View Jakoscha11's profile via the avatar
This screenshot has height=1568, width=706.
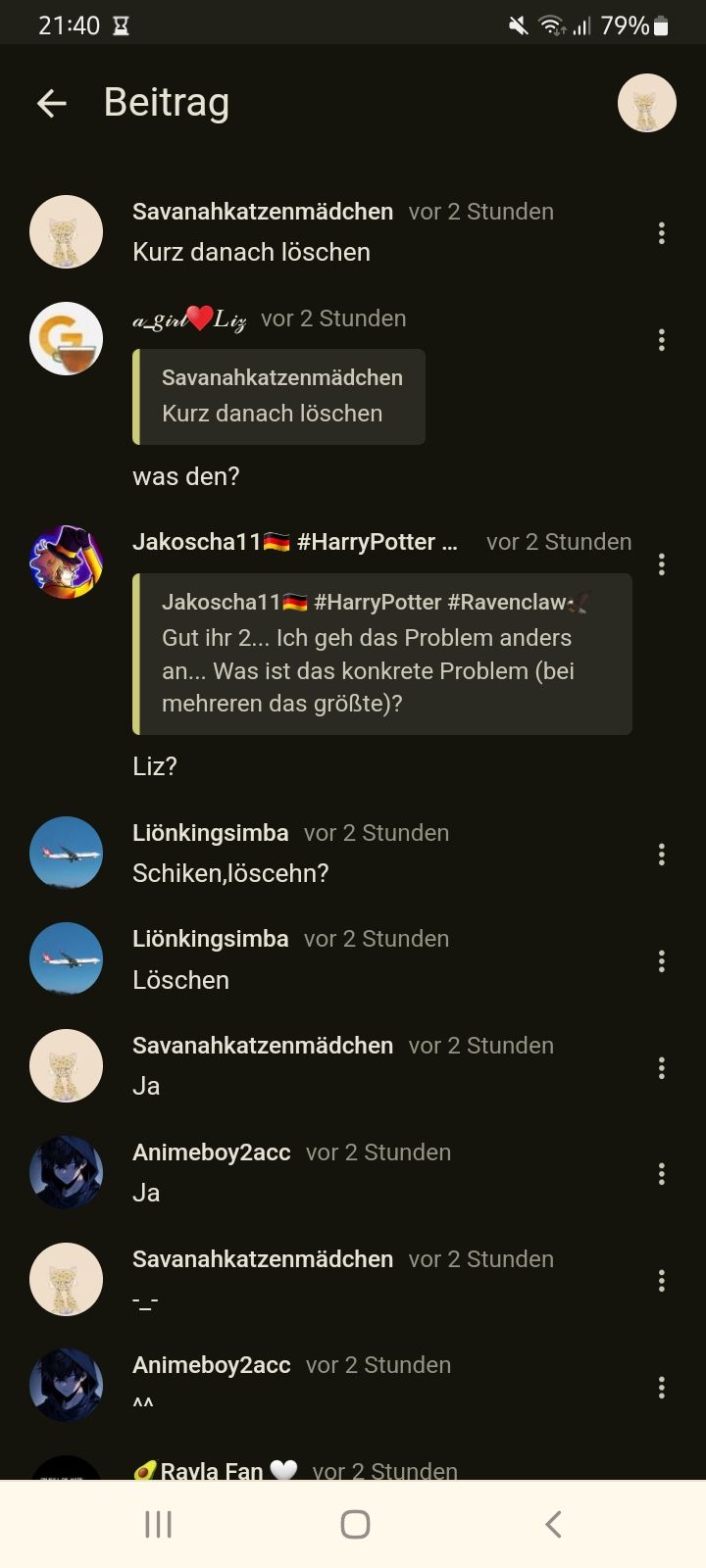click(67, 563)
